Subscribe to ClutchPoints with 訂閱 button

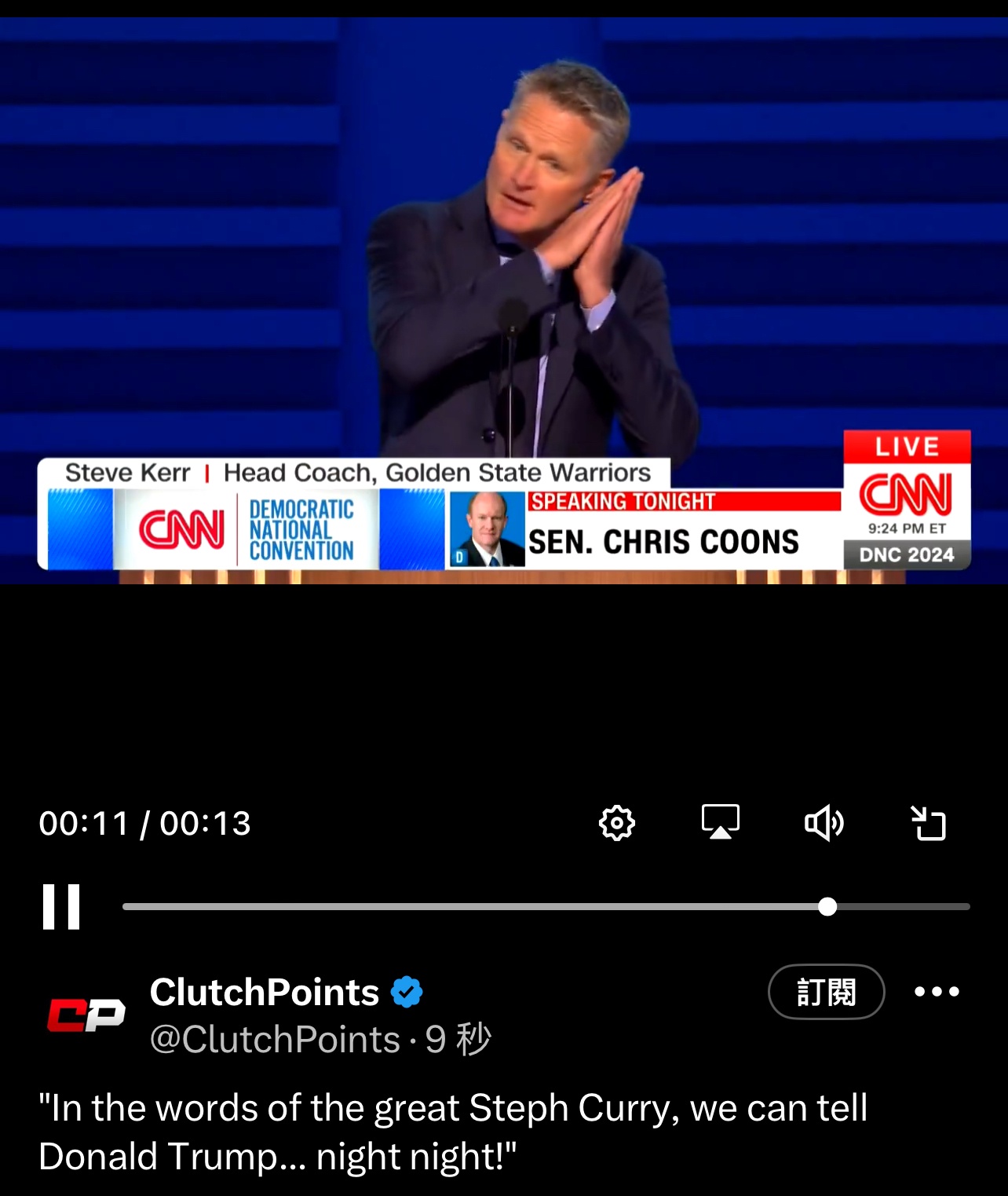pyautogui.click(x=826, y=992)
